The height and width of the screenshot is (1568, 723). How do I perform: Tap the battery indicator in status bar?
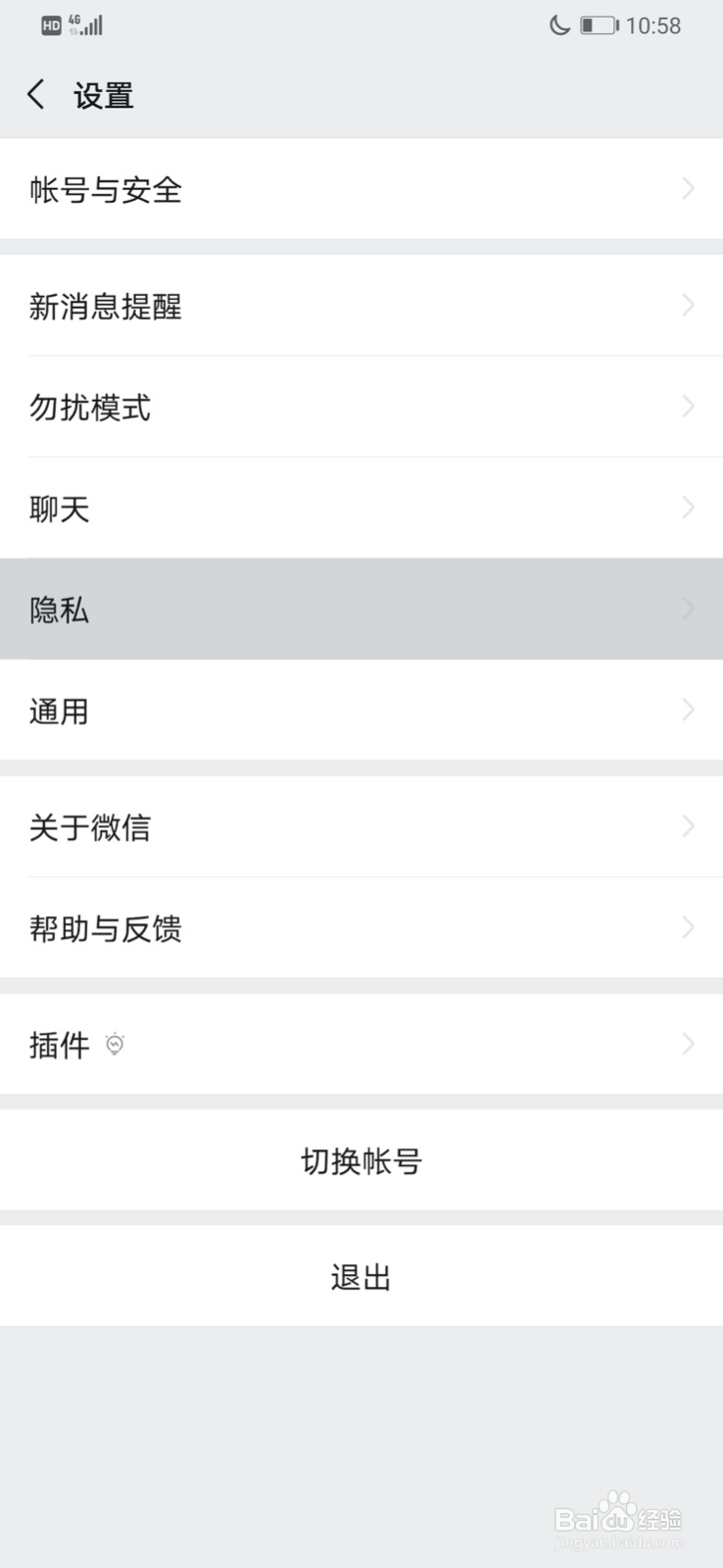point(598,24)
